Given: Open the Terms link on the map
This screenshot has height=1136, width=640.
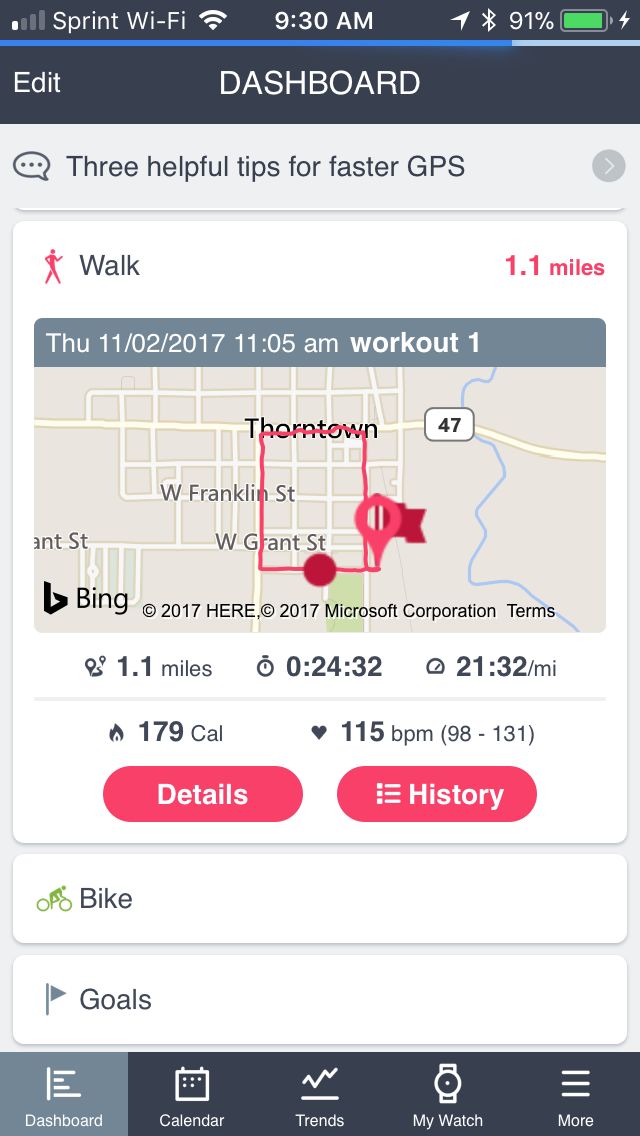Looking at the screenshot, I should 531,611.
